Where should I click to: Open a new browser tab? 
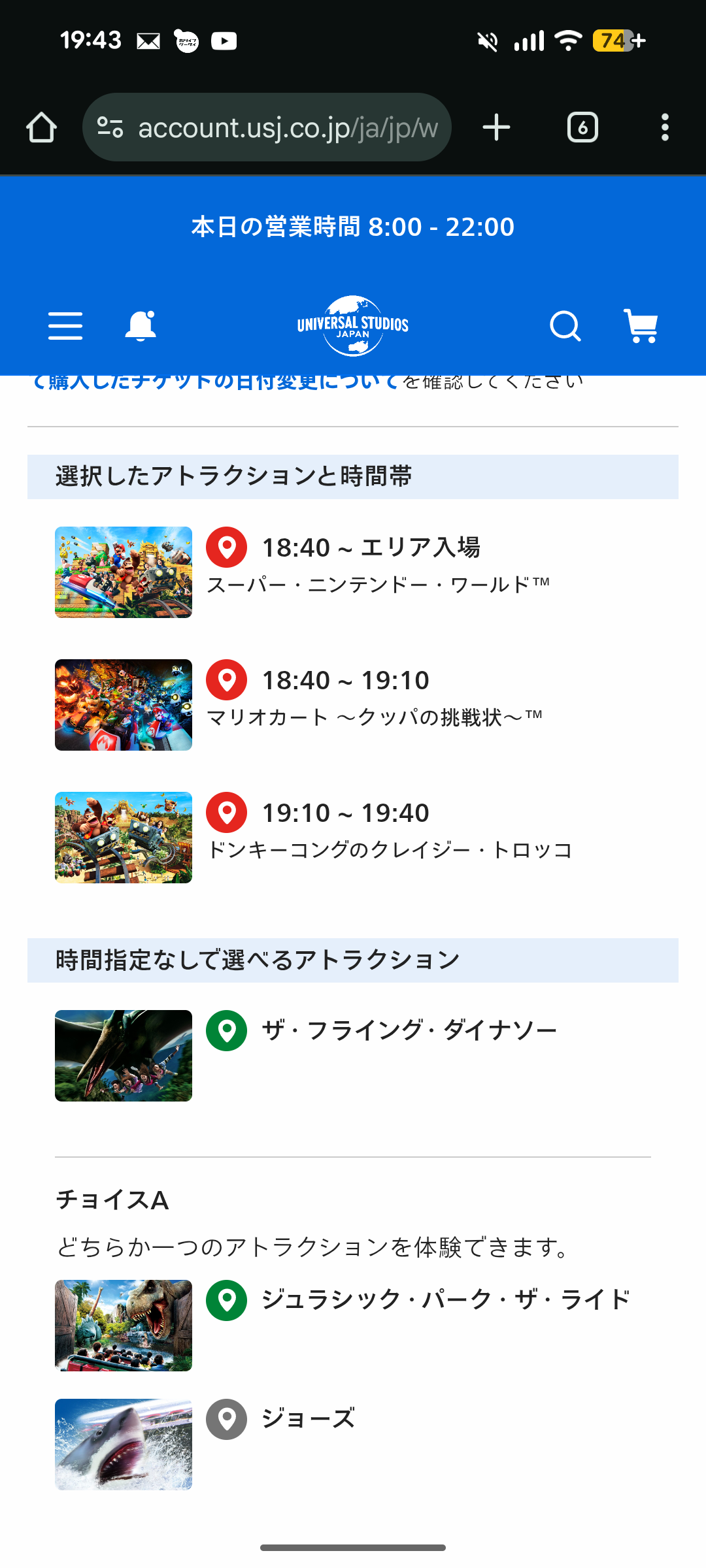(496, 127)
